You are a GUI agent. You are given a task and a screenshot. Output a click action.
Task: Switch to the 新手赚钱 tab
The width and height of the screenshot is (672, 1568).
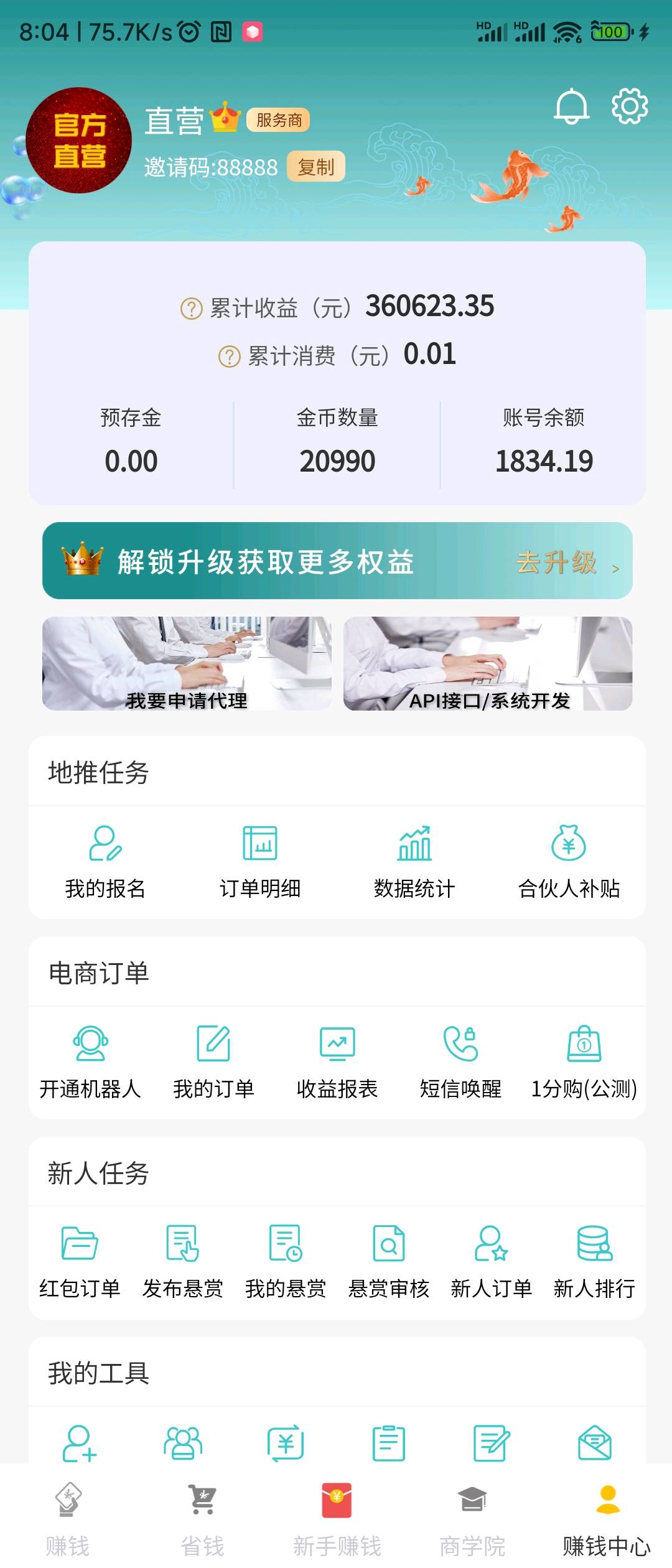coord(337,1518)
